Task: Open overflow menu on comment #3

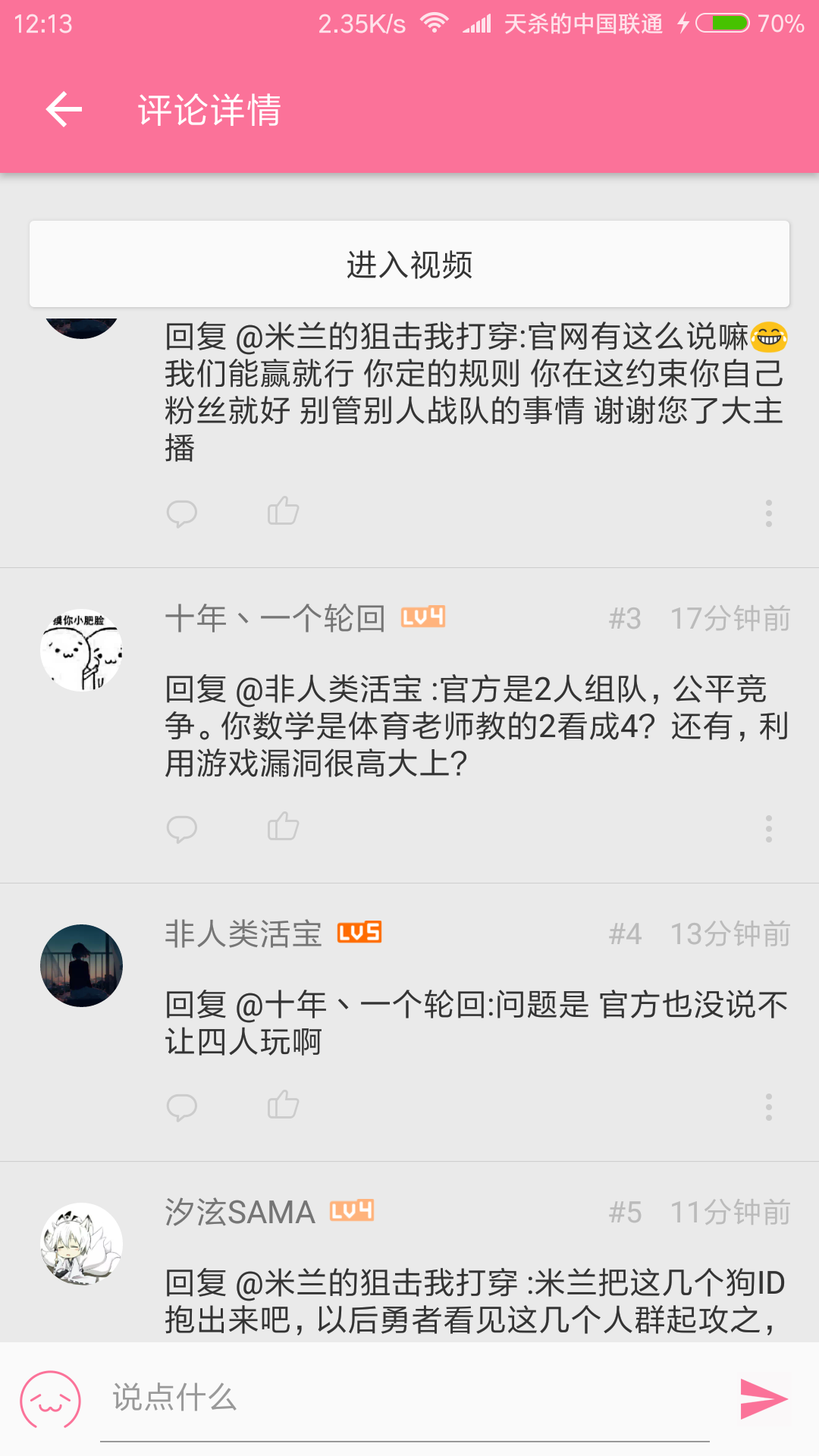Action: [x=768, y=829]
